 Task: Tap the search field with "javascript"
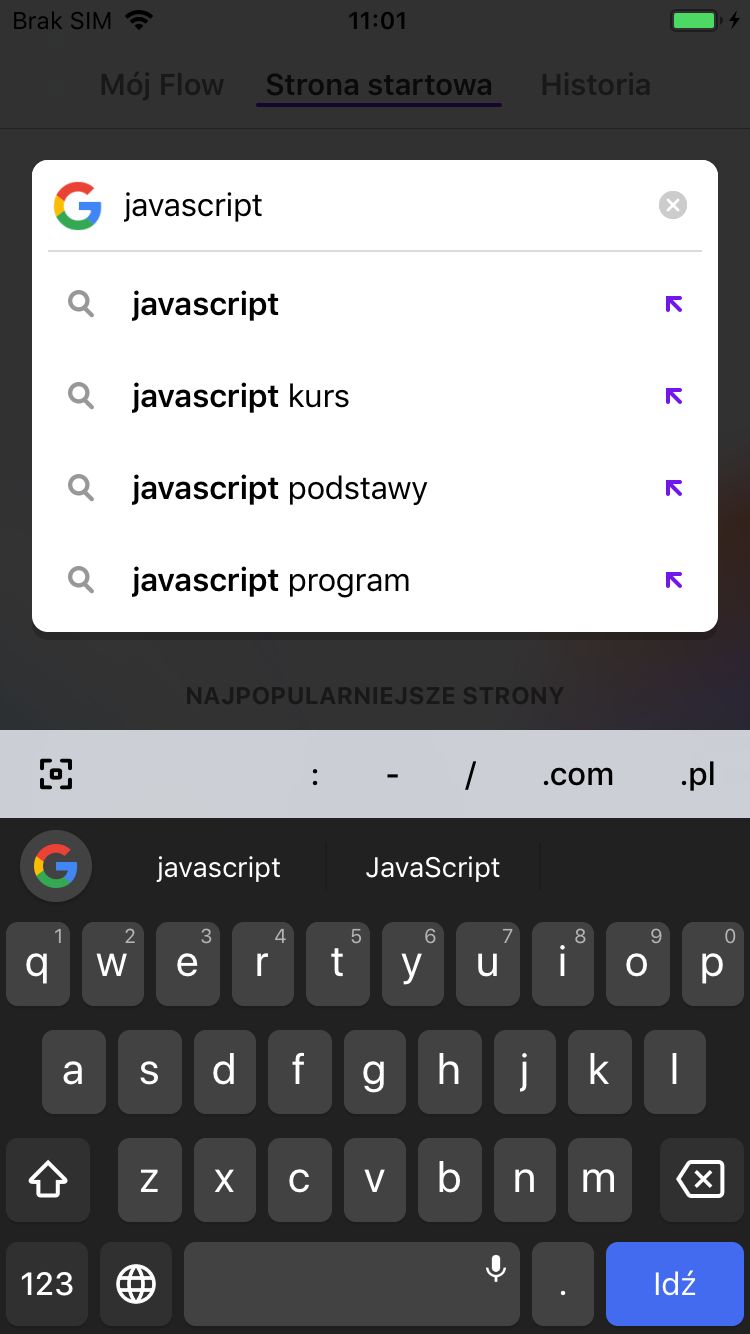tap(384, 205)
